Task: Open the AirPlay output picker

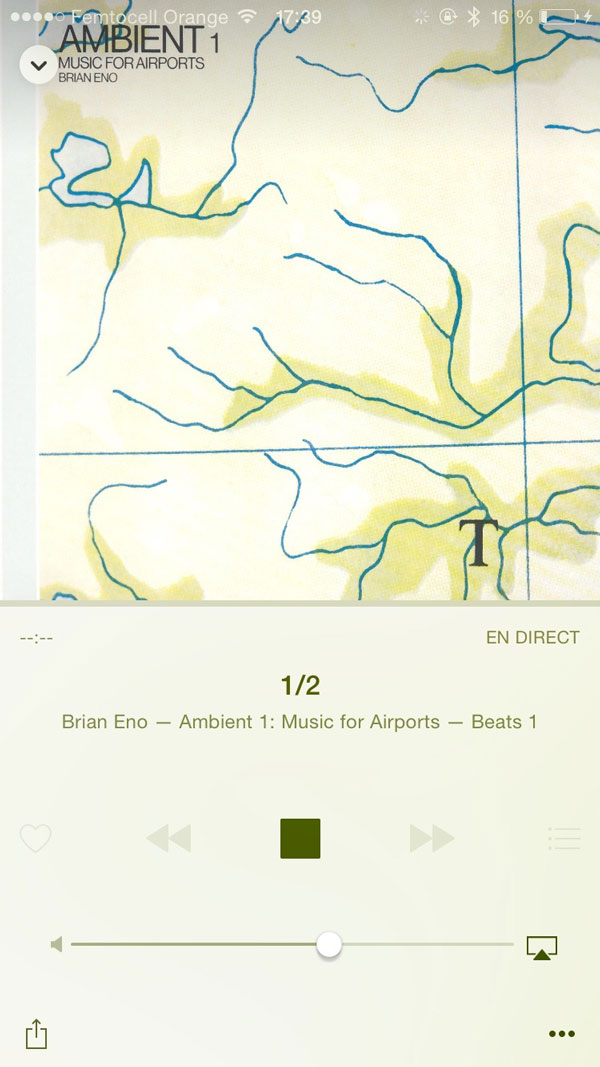Action: tap(541, 947)
